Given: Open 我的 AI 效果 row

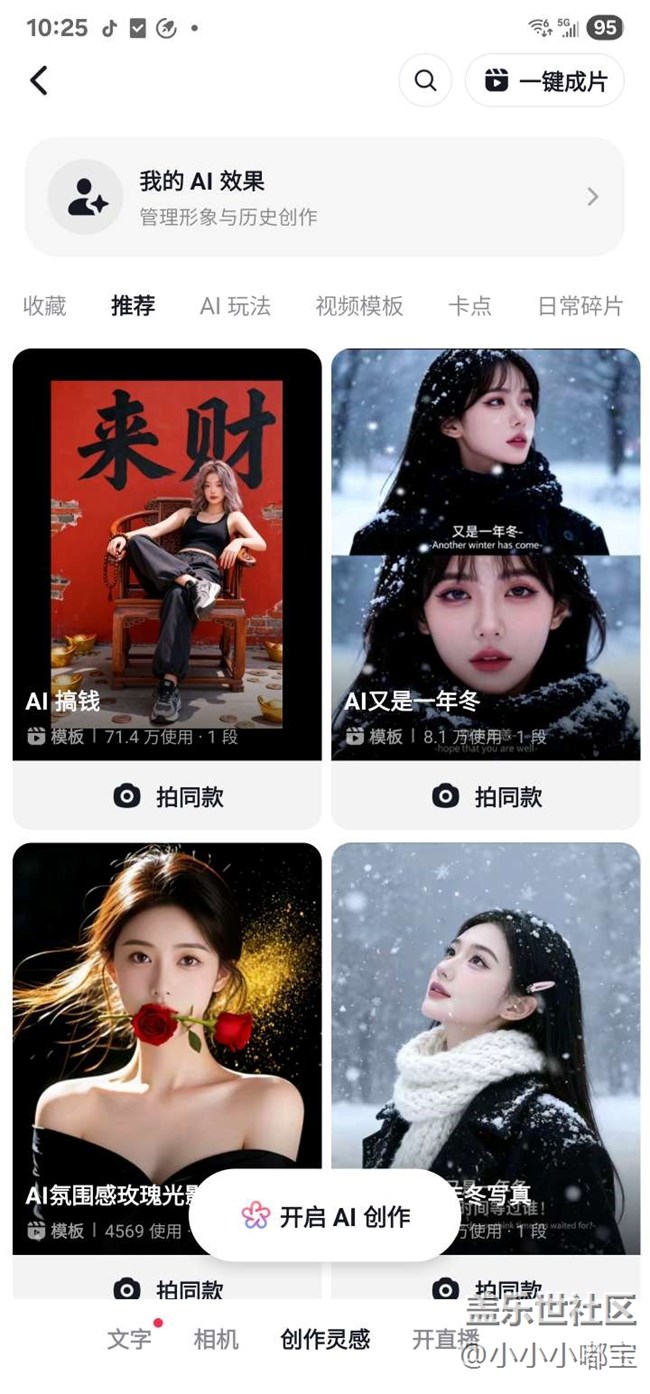Looking at the screenshot, I should [324, 197].
